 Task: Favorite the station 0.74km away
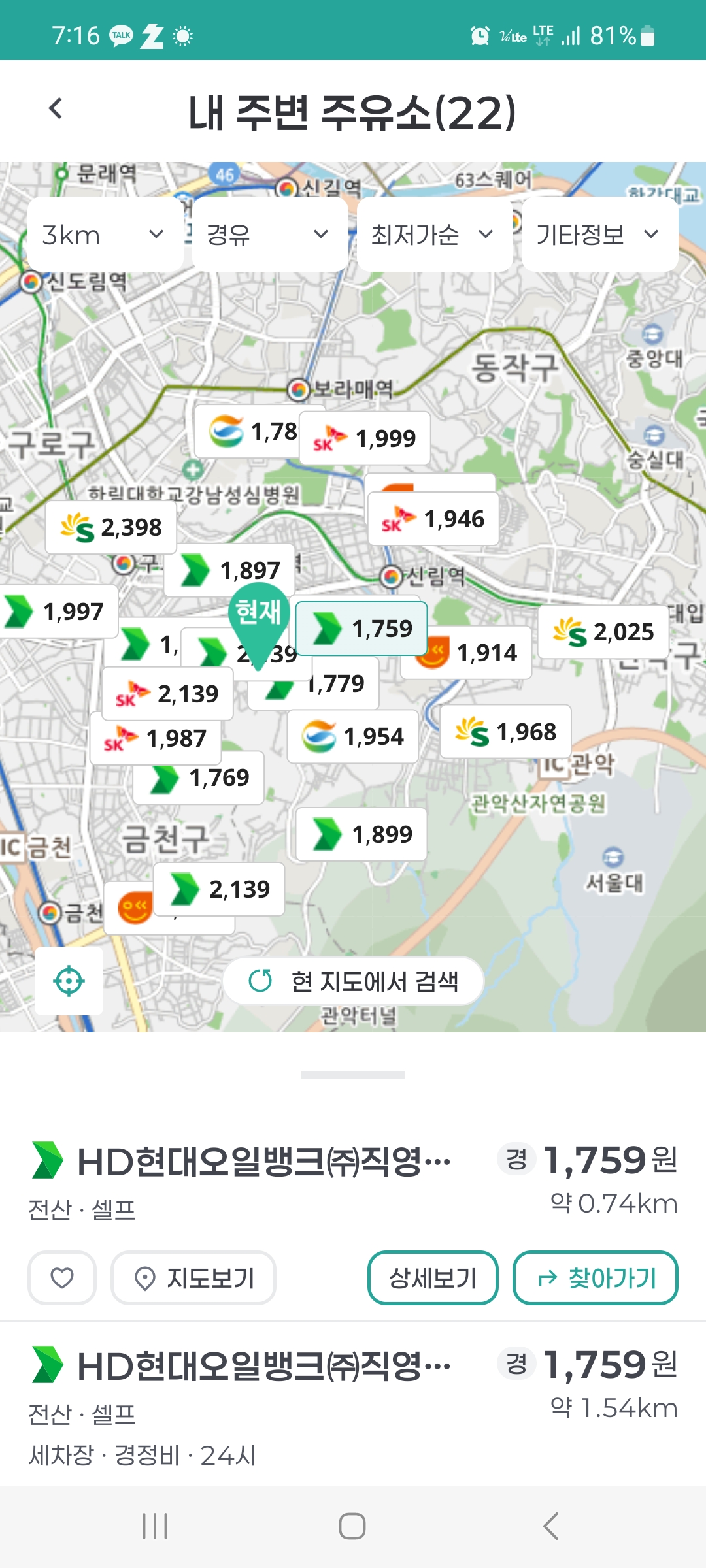click(x=62, y=1278)
